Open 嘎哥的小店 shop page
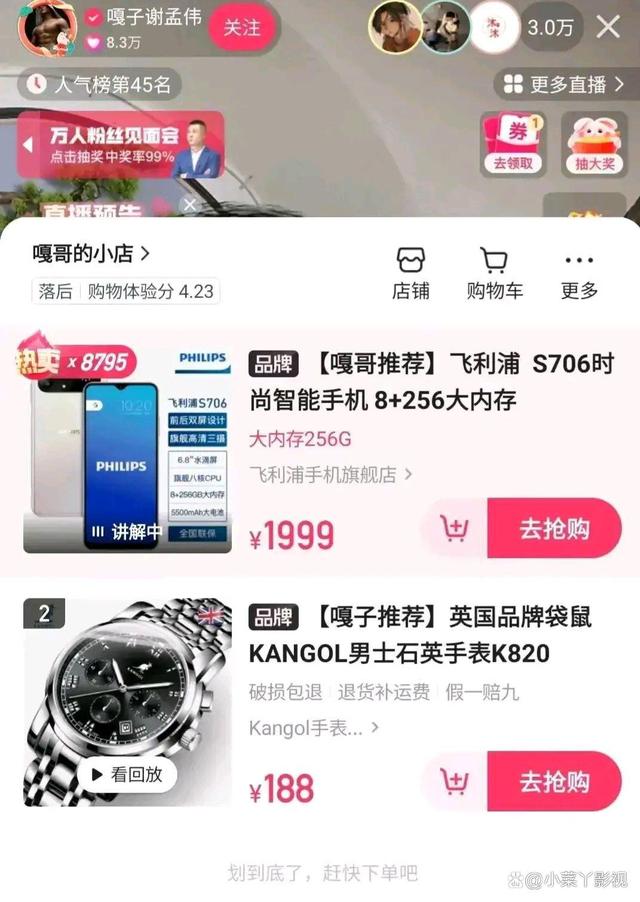Viewport: 640px width, 902px height. [x=91, y=253]
